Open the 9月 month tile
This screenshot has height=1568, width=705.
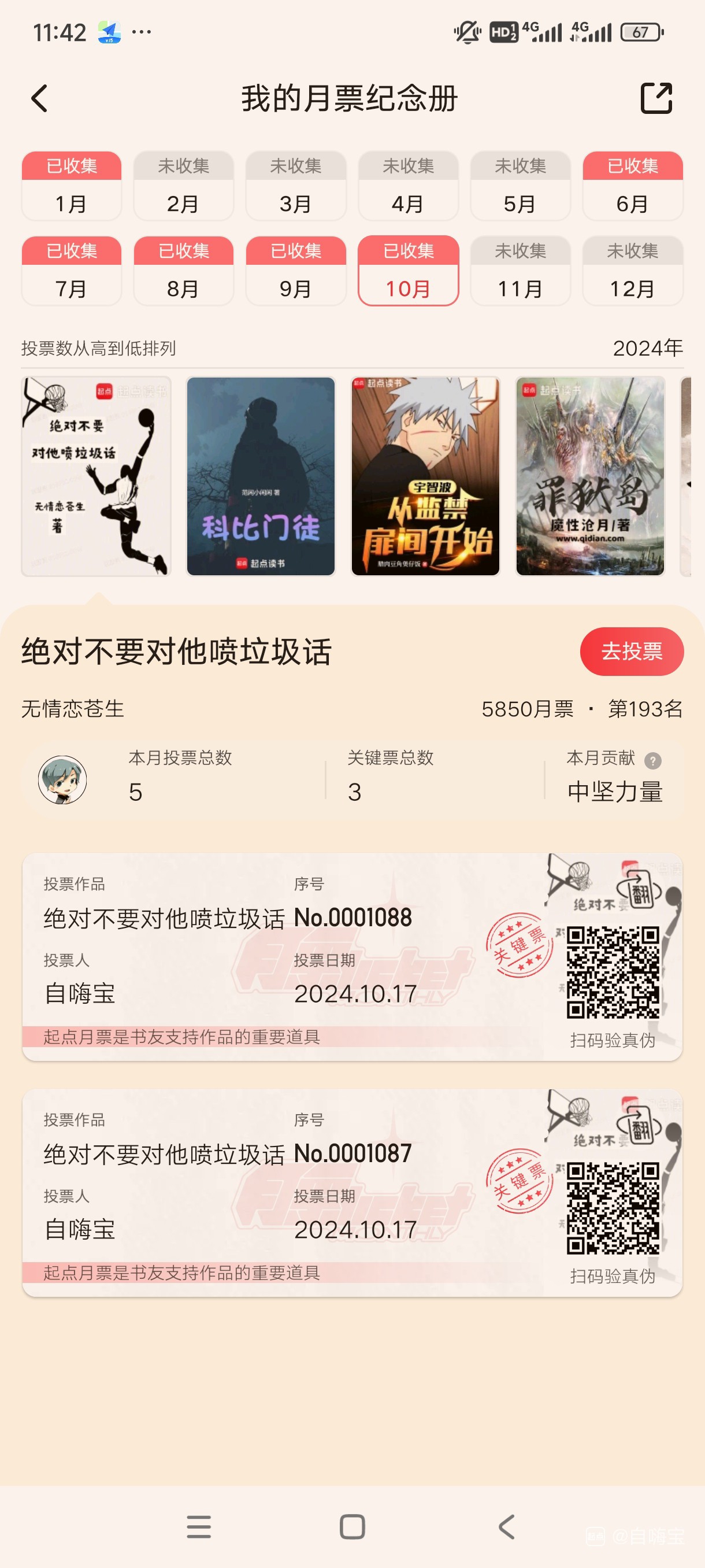[296, 271]
